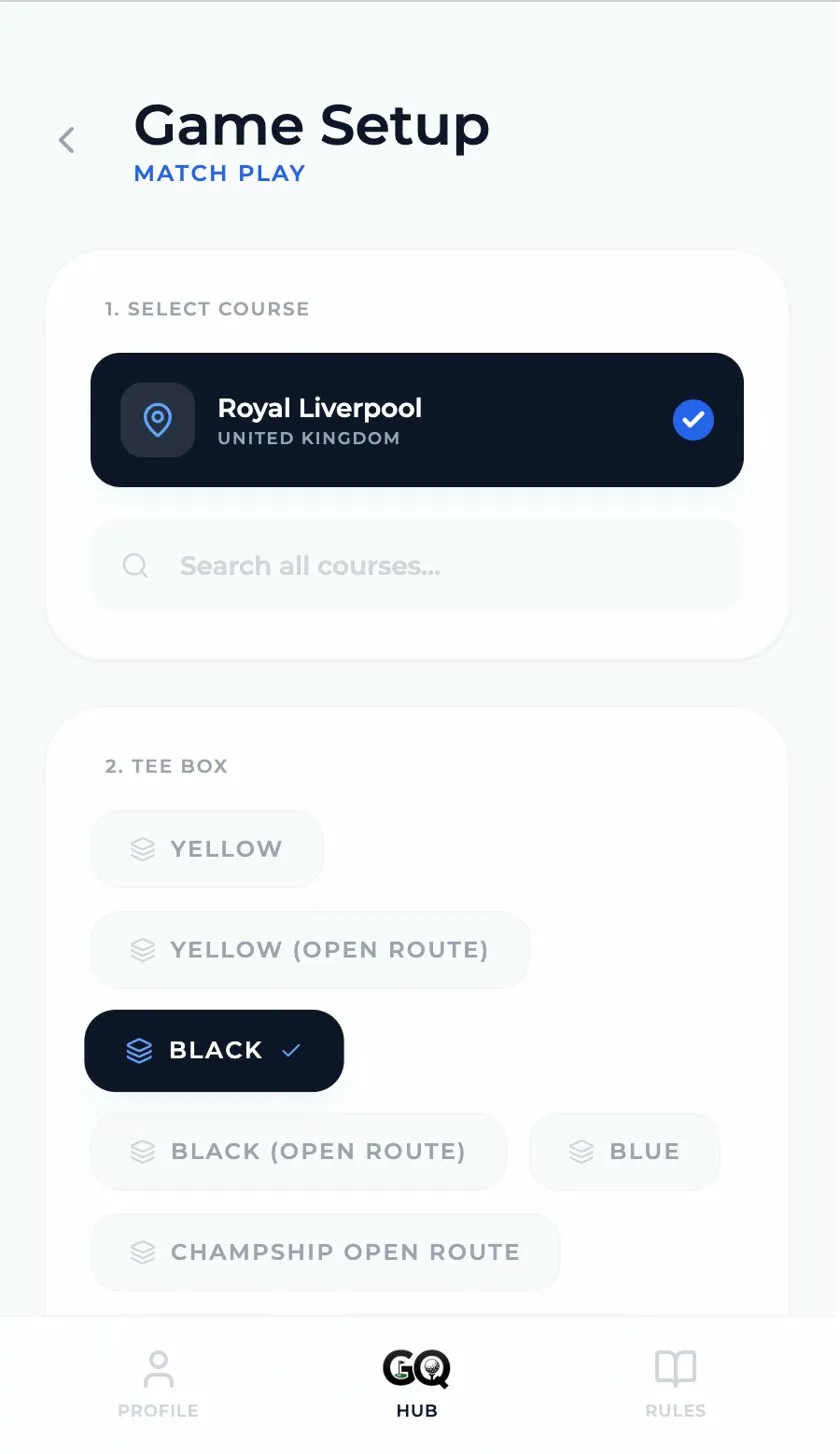Select the Blue tee box
Image resolution: width=840 pixels, height=1454 pixels.
point(624,1152)
